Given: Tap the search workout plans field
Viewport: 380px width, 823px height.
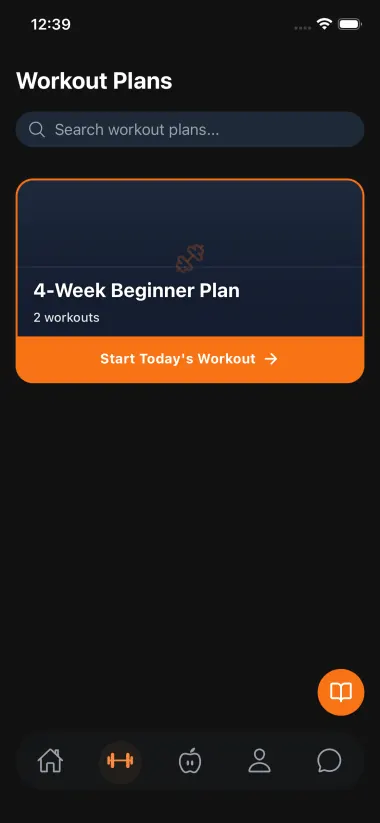Looking at the screenshot, I should coord(189,129).
